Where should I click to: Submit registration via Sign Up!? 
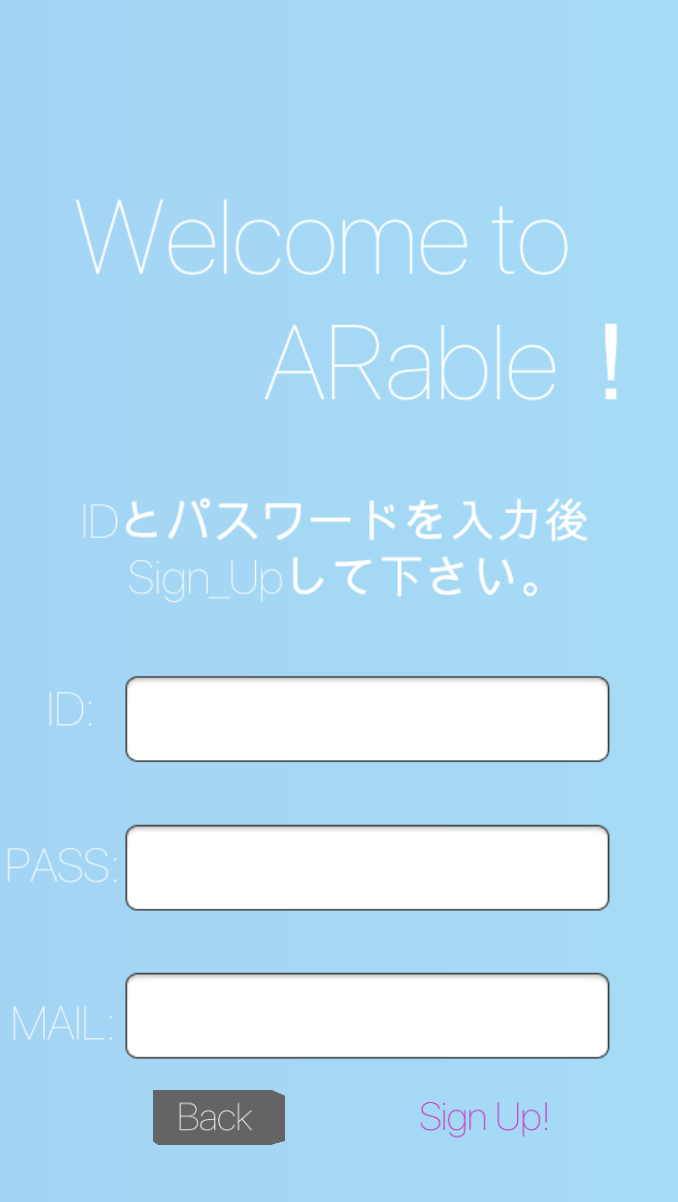484,1117
